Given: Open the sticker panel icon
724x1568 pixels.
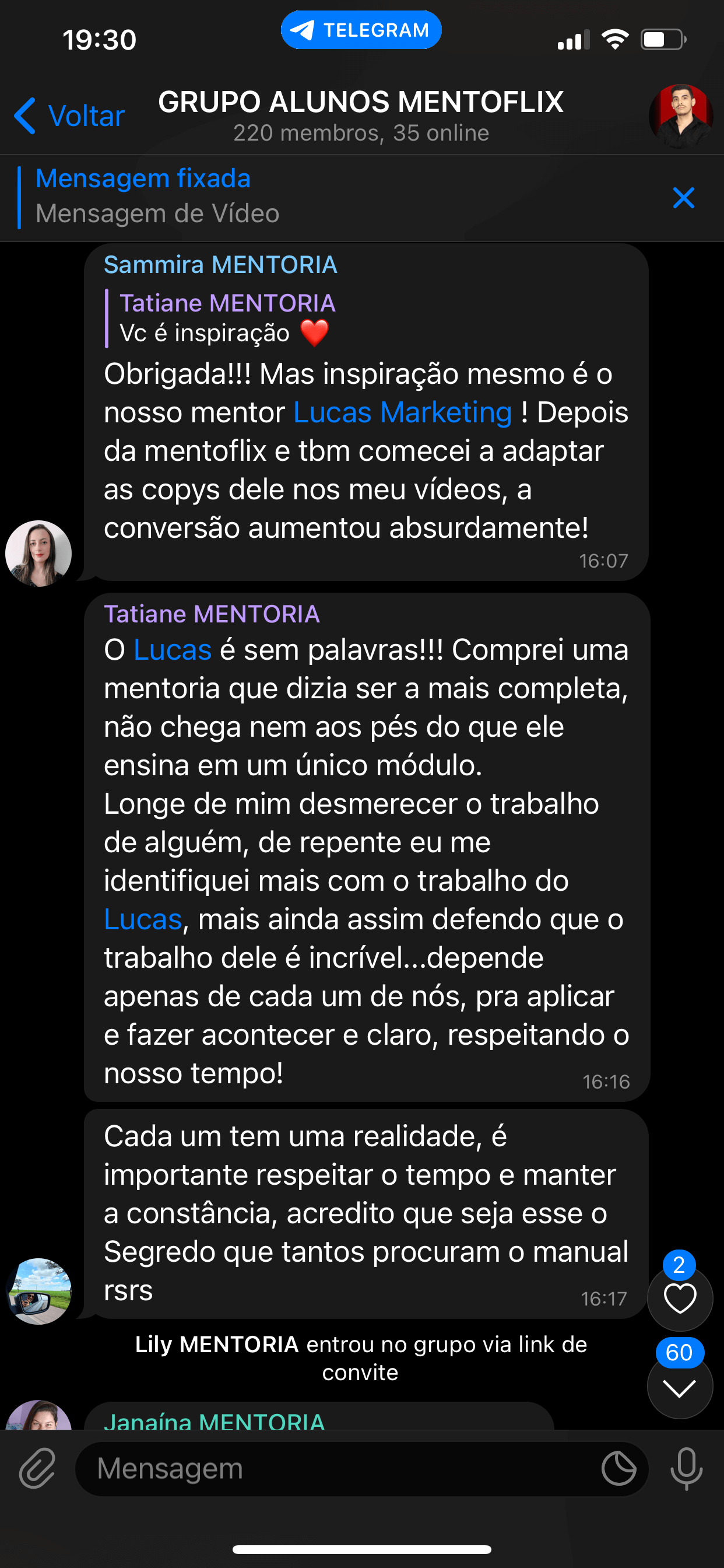Looking at the screenshot, I should point(618,1469).
